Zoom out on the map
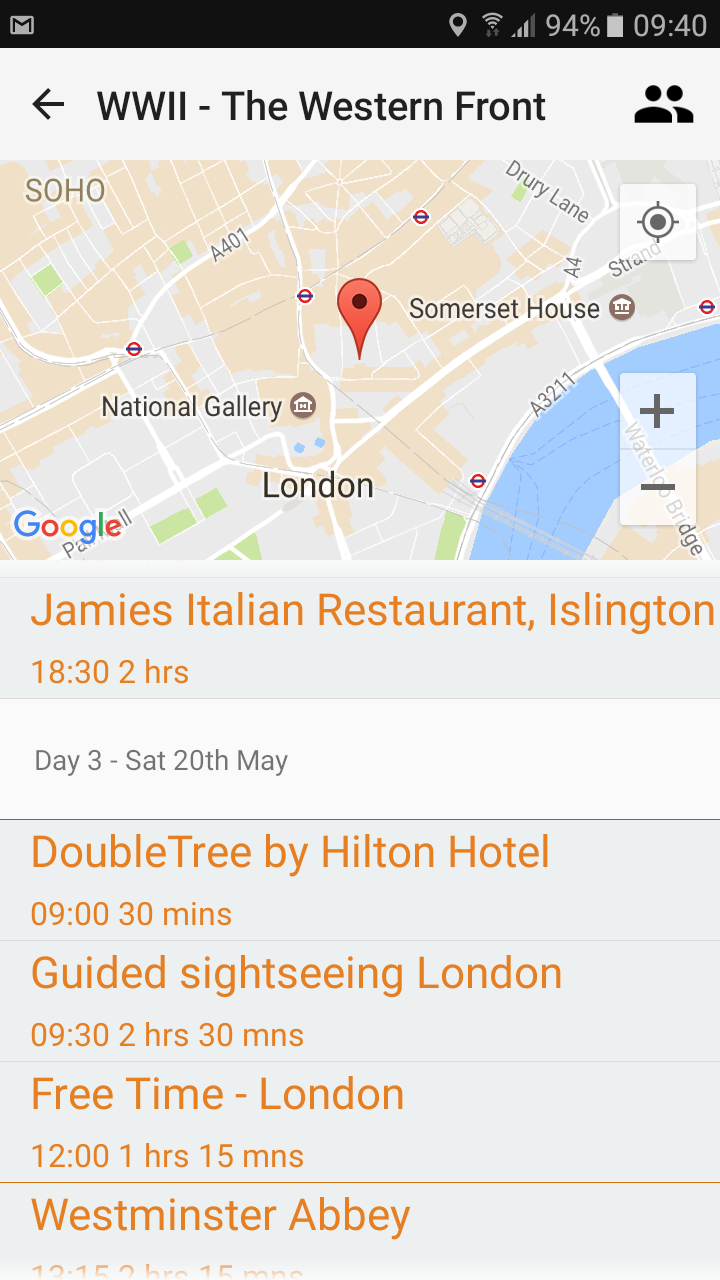 tap(657, 487)
